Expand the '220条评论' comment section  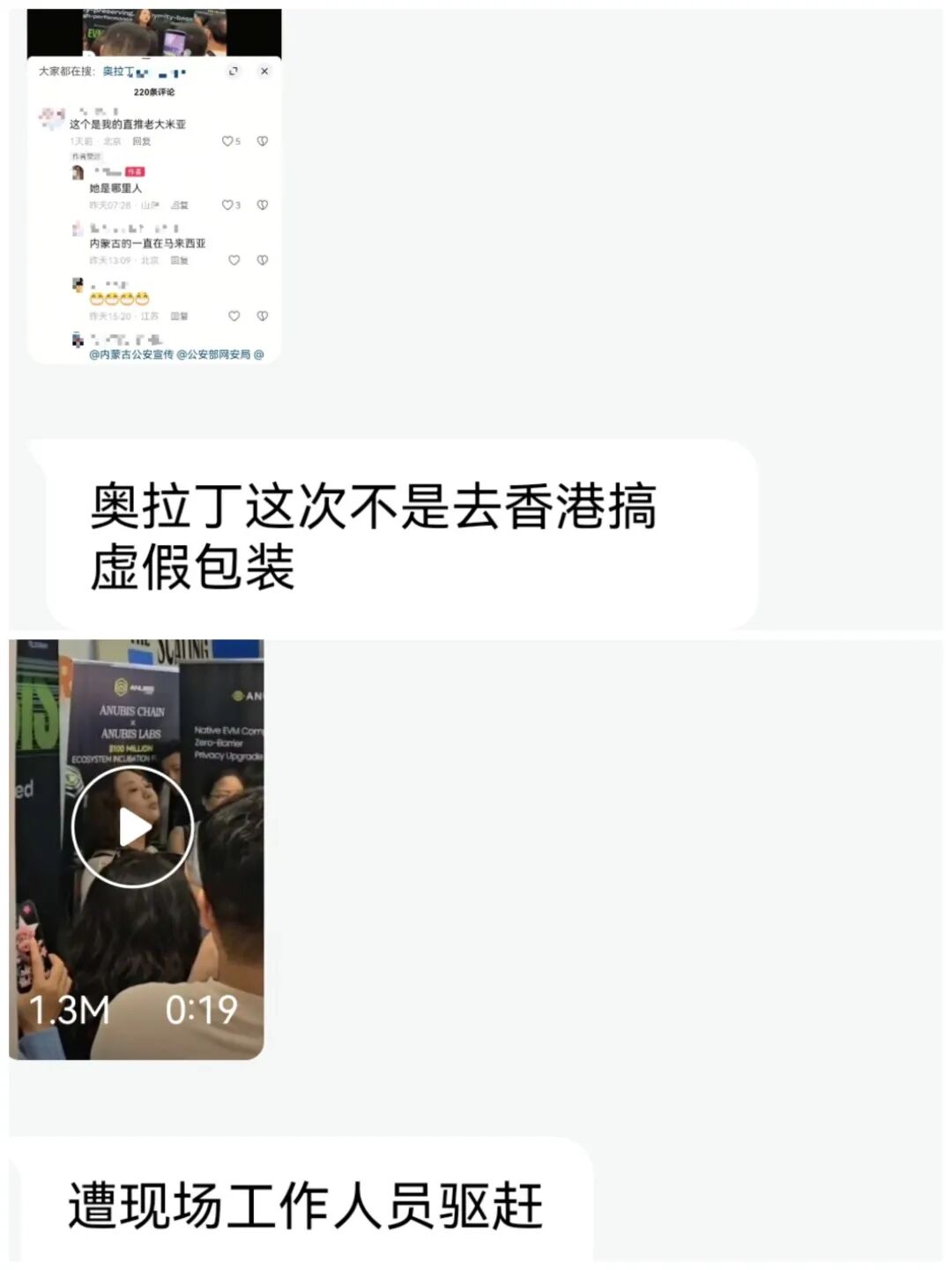[x=155, y=91]
